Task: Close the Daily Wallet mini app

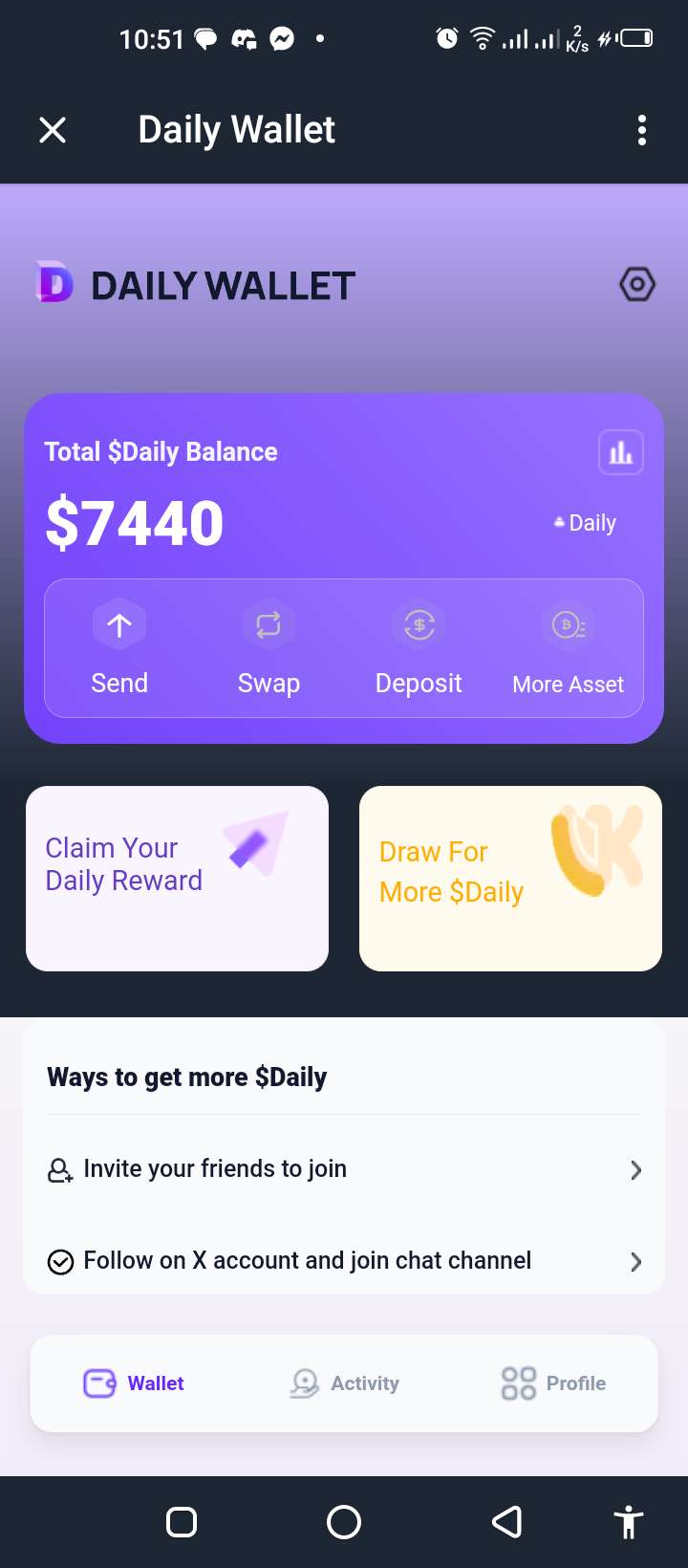Action: [x=53, y=130]
